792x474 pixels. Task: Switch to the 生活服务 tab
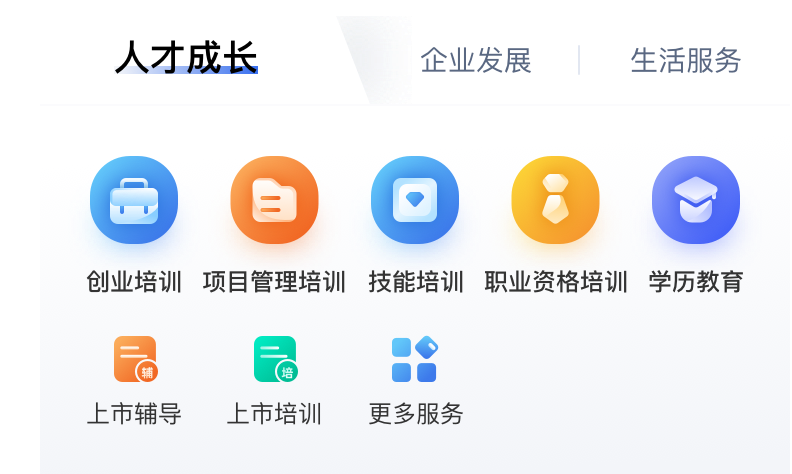[685, 60]
